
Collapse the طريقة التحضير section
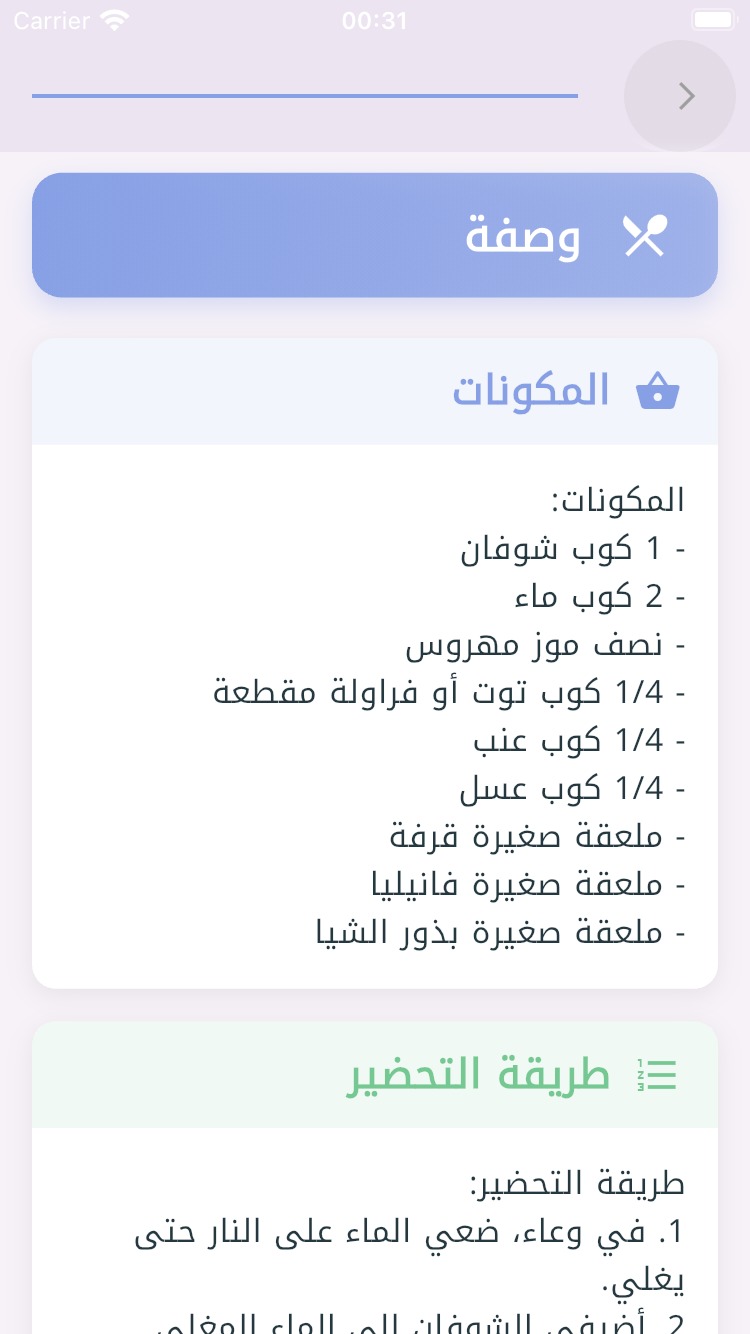375,1074
